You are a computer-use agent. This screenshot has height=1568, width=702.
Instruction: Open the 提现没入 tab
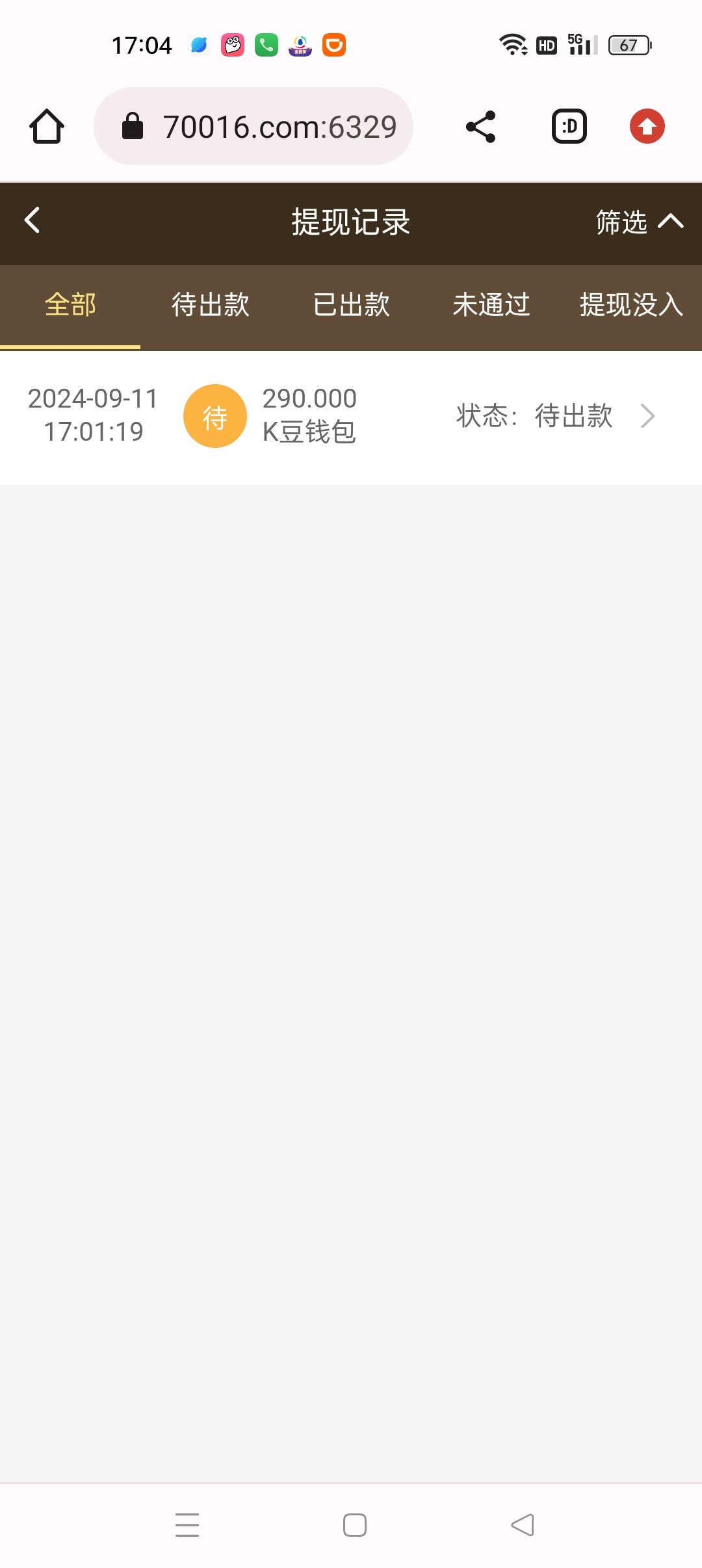coord(631,304)
